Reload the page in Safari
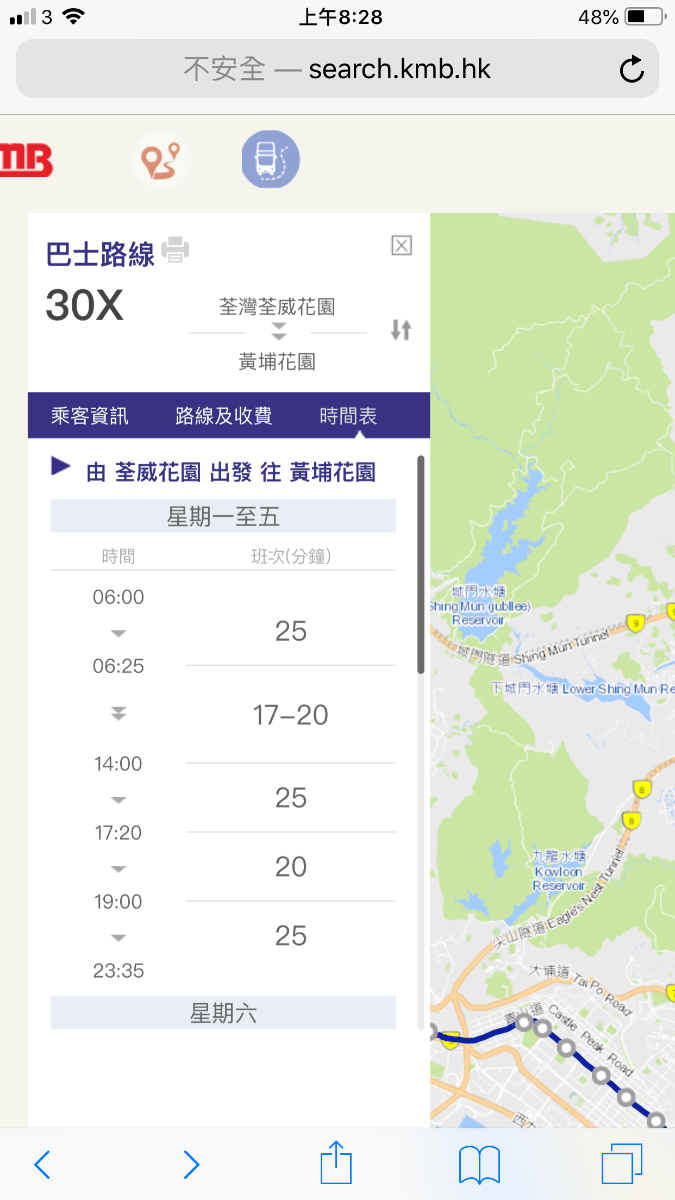 click(x=631, y=69)
